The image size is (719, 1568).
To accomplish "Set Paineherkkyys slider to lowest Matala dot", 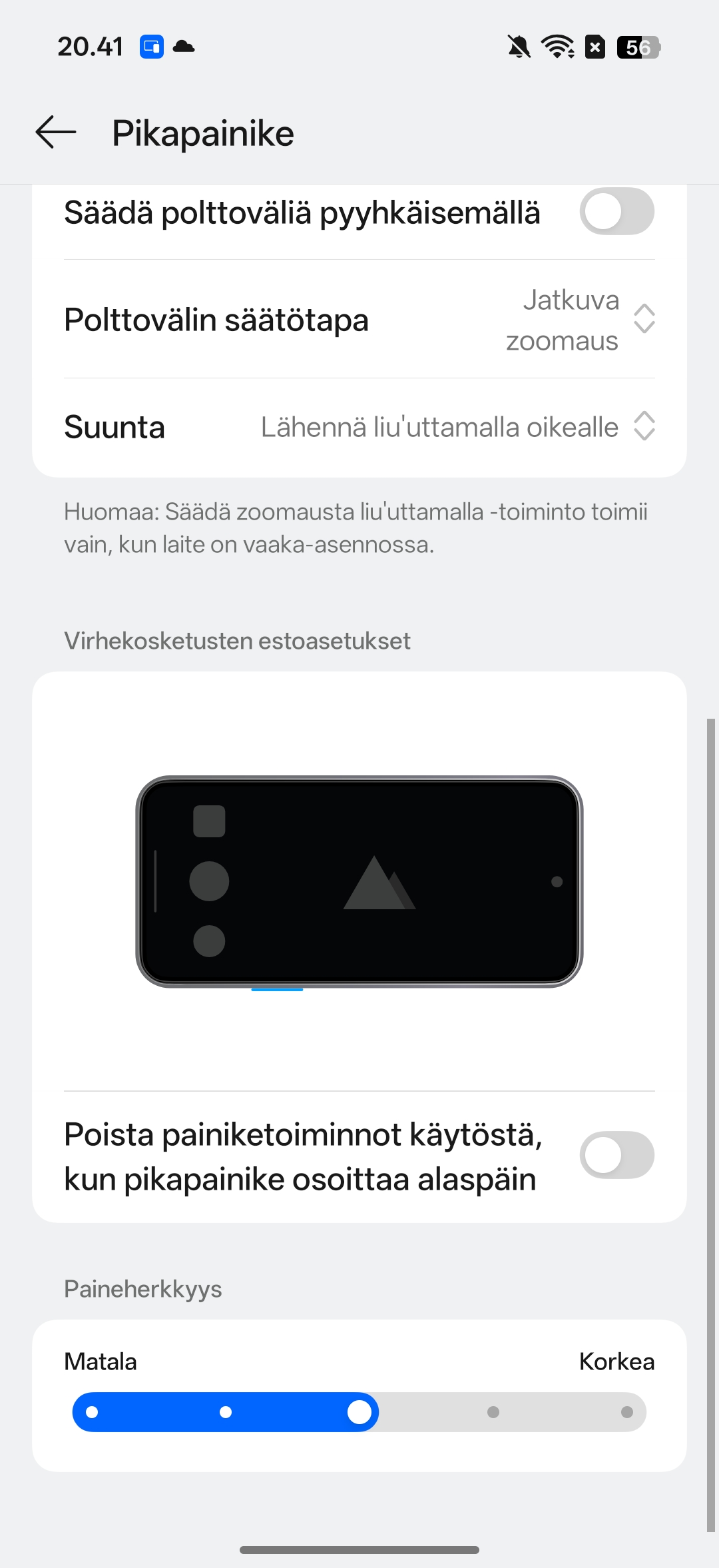I will pos(93,1412).
